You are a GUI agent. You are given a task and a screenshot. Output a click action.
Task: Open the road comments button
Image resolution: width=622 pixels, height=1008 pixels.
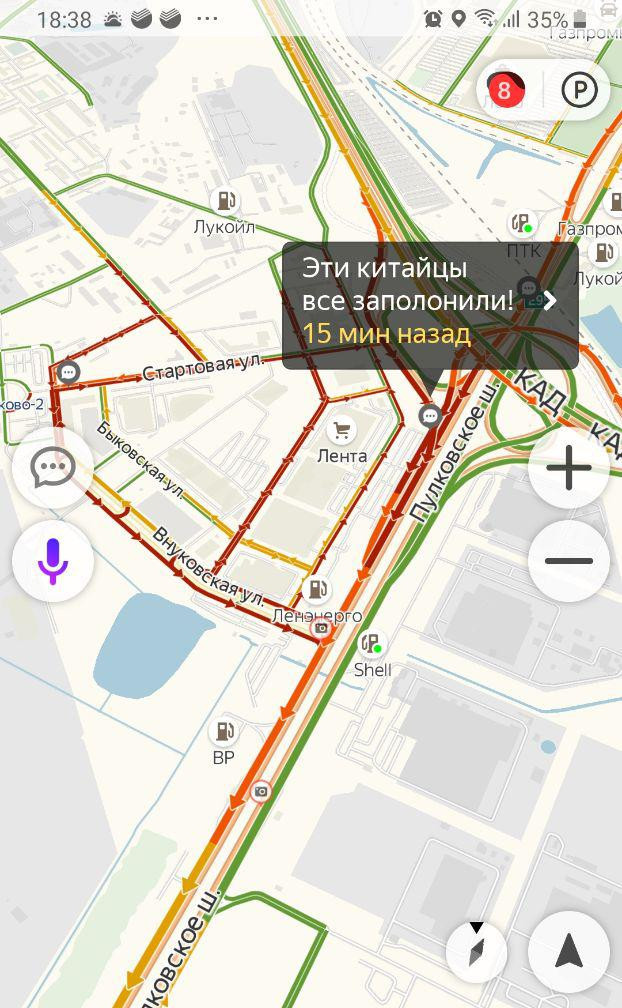click(x=53, y=467)
